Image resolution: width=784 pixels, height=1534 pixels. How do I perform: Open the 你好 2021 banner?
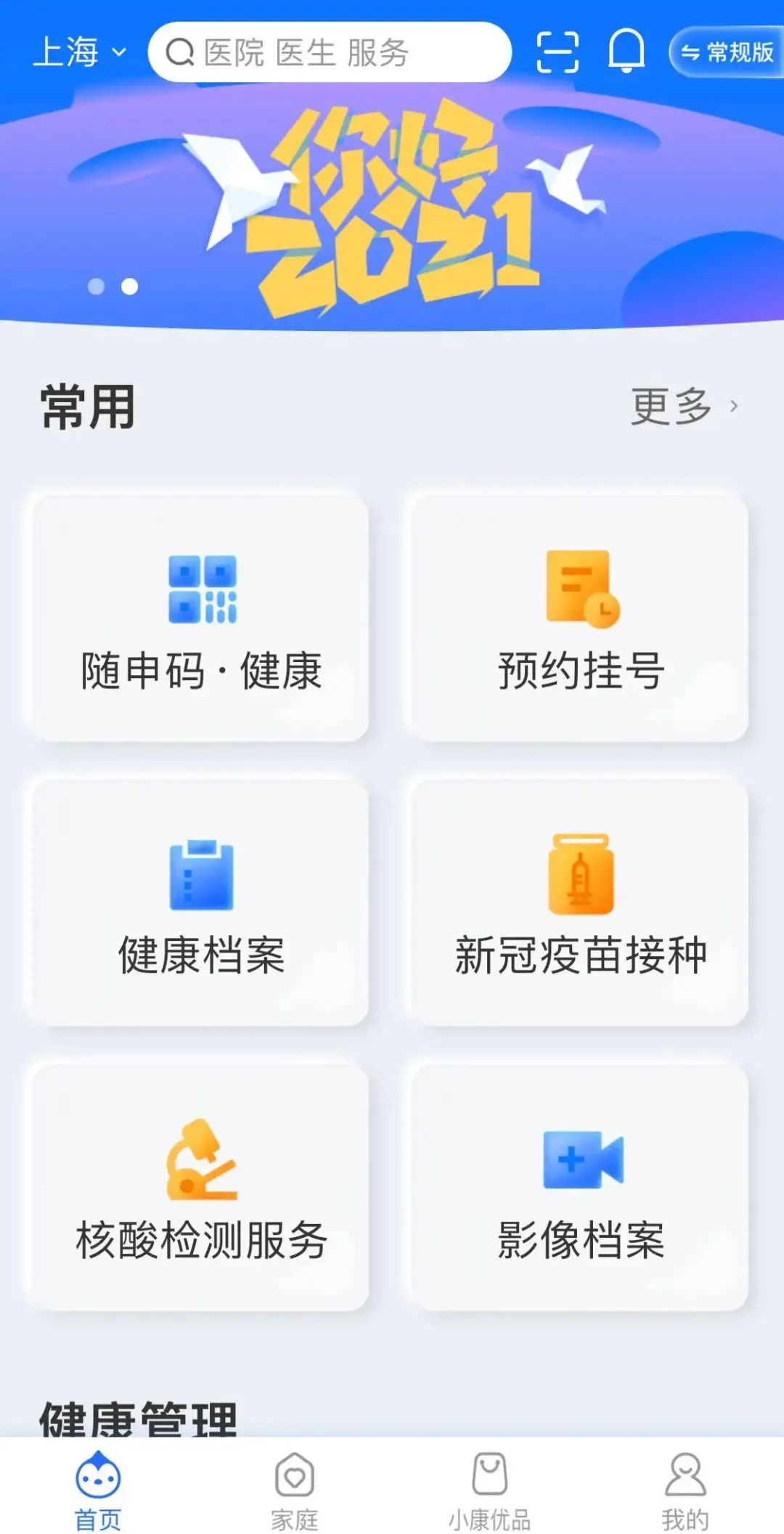coord(392,211)
